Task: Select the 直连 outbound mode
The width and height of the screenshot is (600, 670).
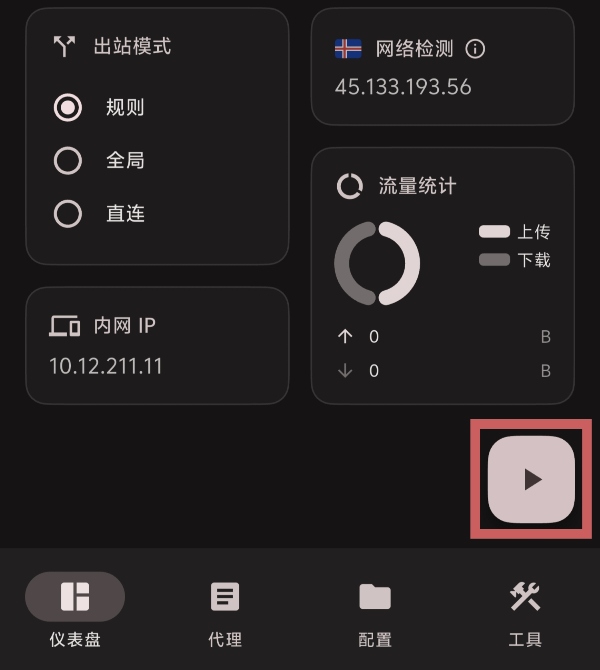Action: click(x=68, y=213)
